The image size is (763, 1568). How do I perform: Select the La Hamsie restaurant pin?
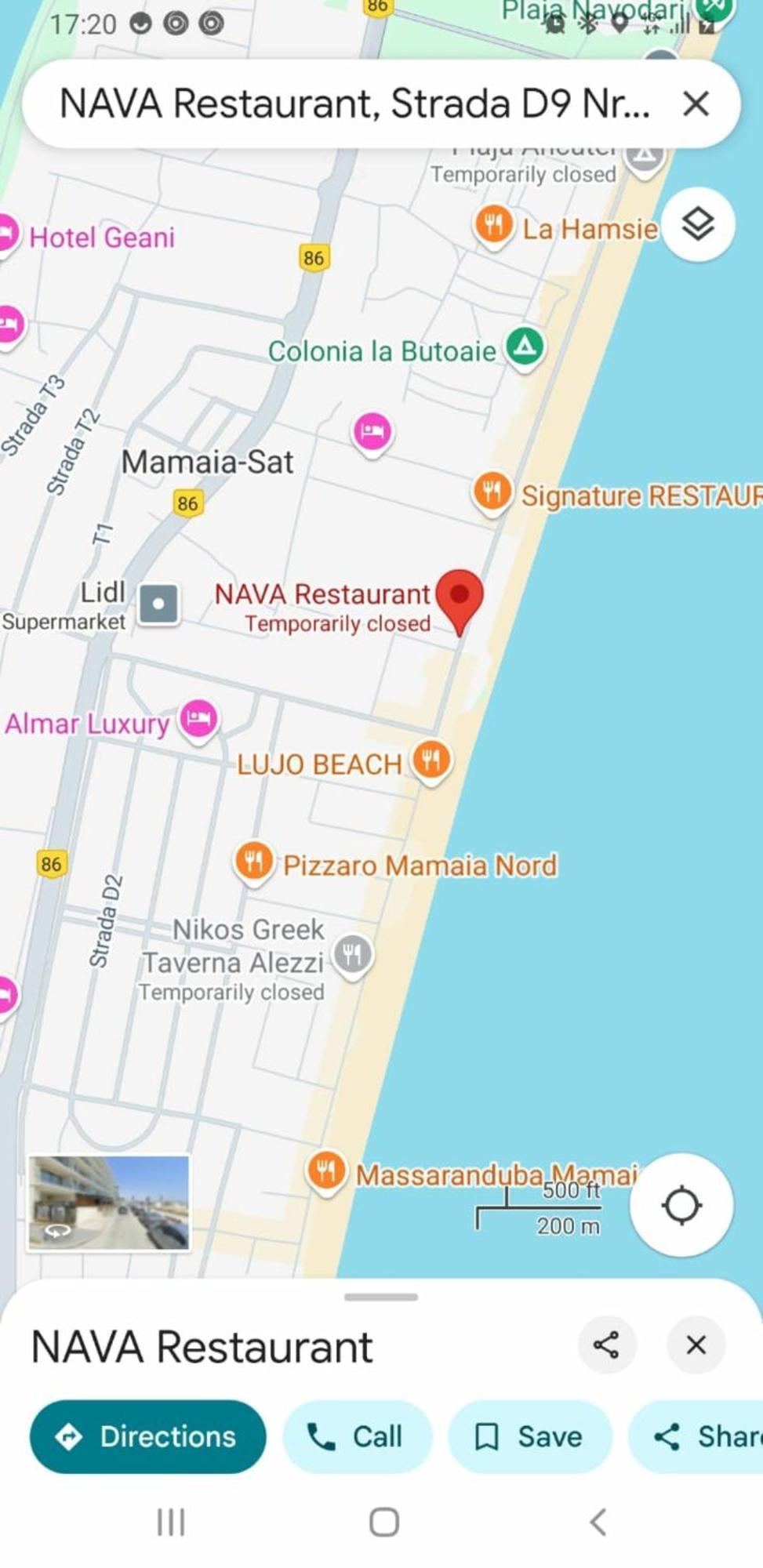(493, 225)
